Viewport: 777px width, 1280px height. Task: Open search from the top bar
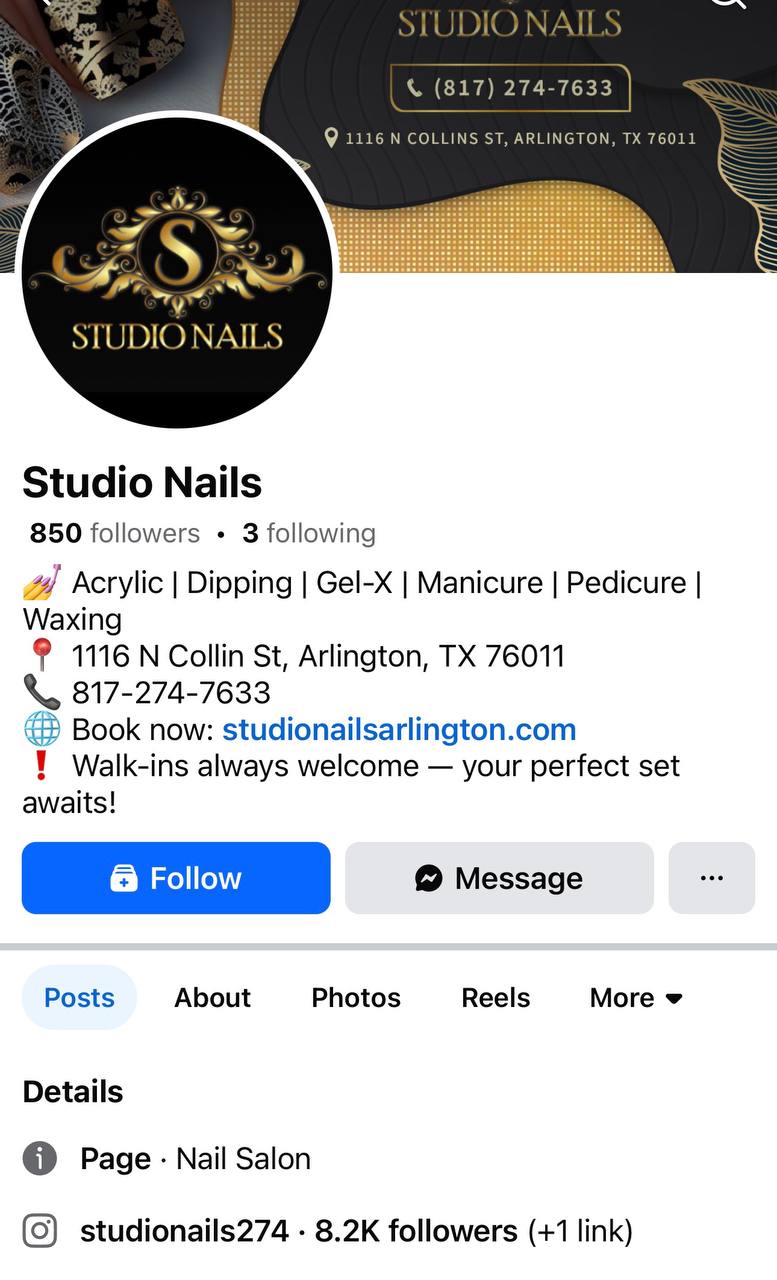(x=727, y=5)
